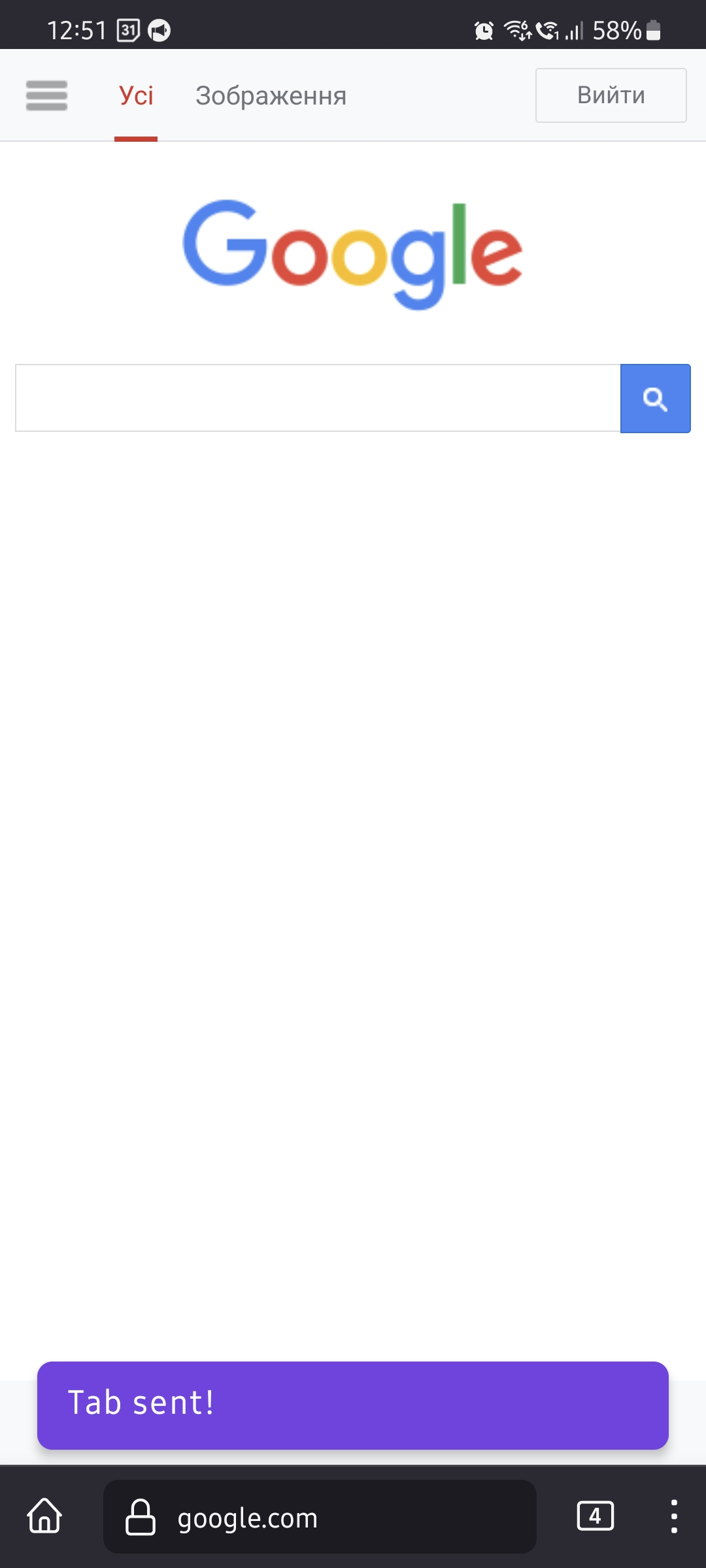Switch to the Зображення tab

click(271, 96)
